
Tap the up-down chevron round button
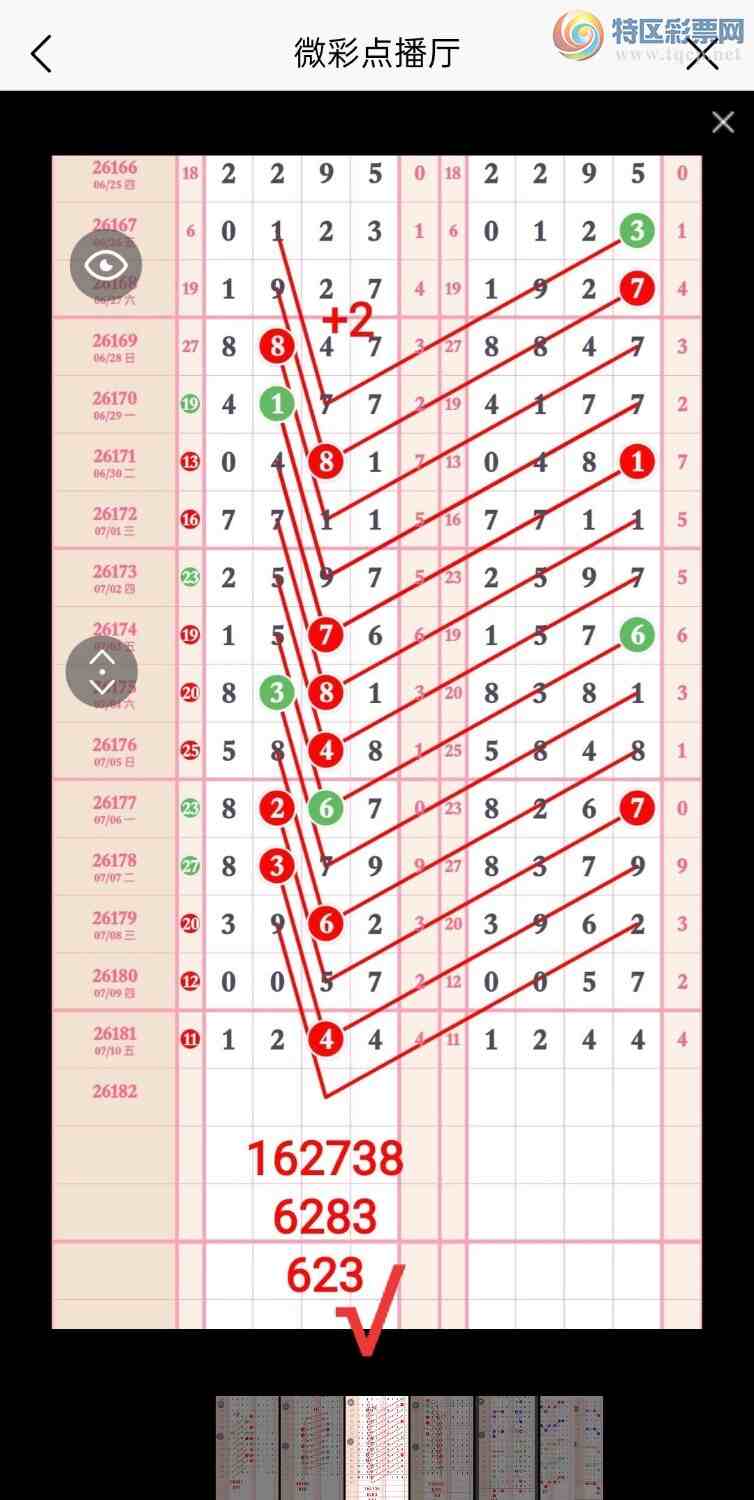click(x=102, y=670)
